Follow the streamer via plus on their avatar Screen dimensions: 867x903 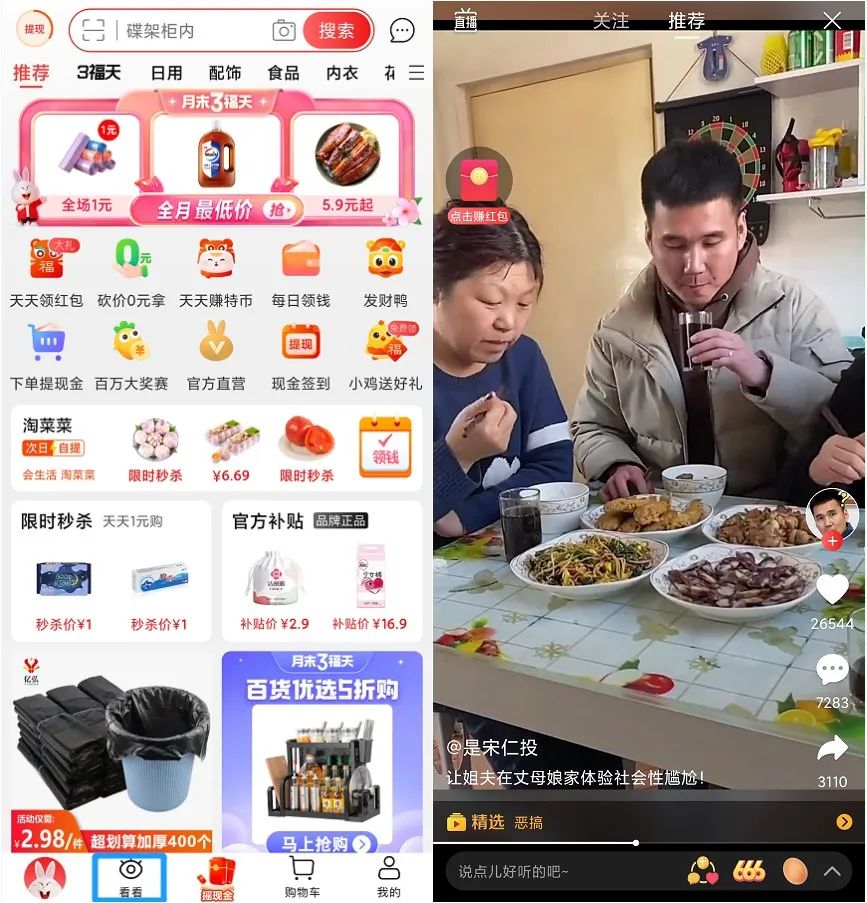[x=833, y=541]
